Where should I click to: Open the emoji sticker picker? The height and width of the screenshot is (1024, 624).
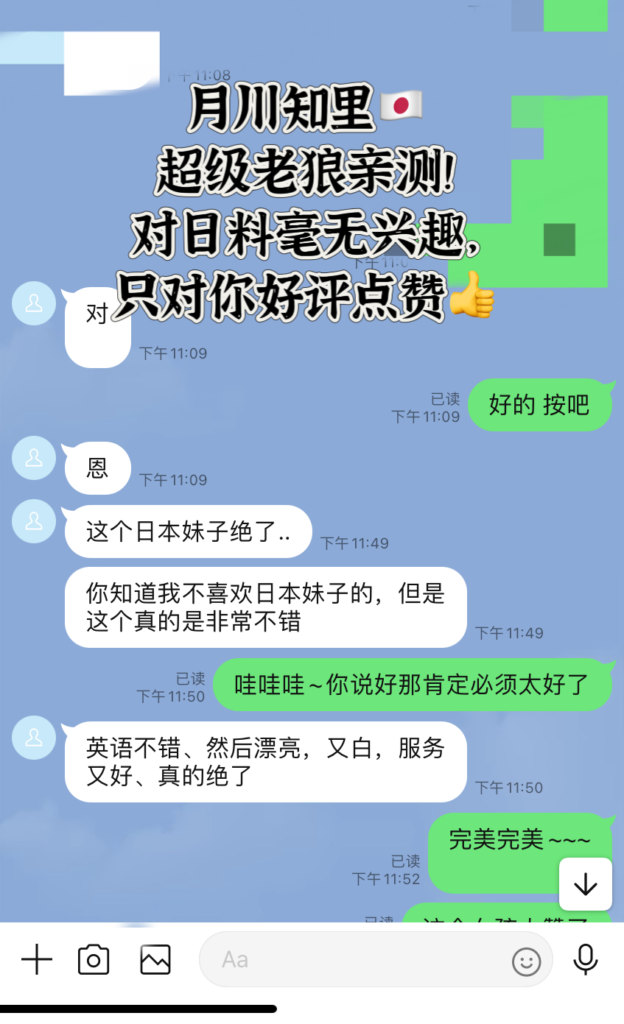pyautogui.click(x=526, y=961)
